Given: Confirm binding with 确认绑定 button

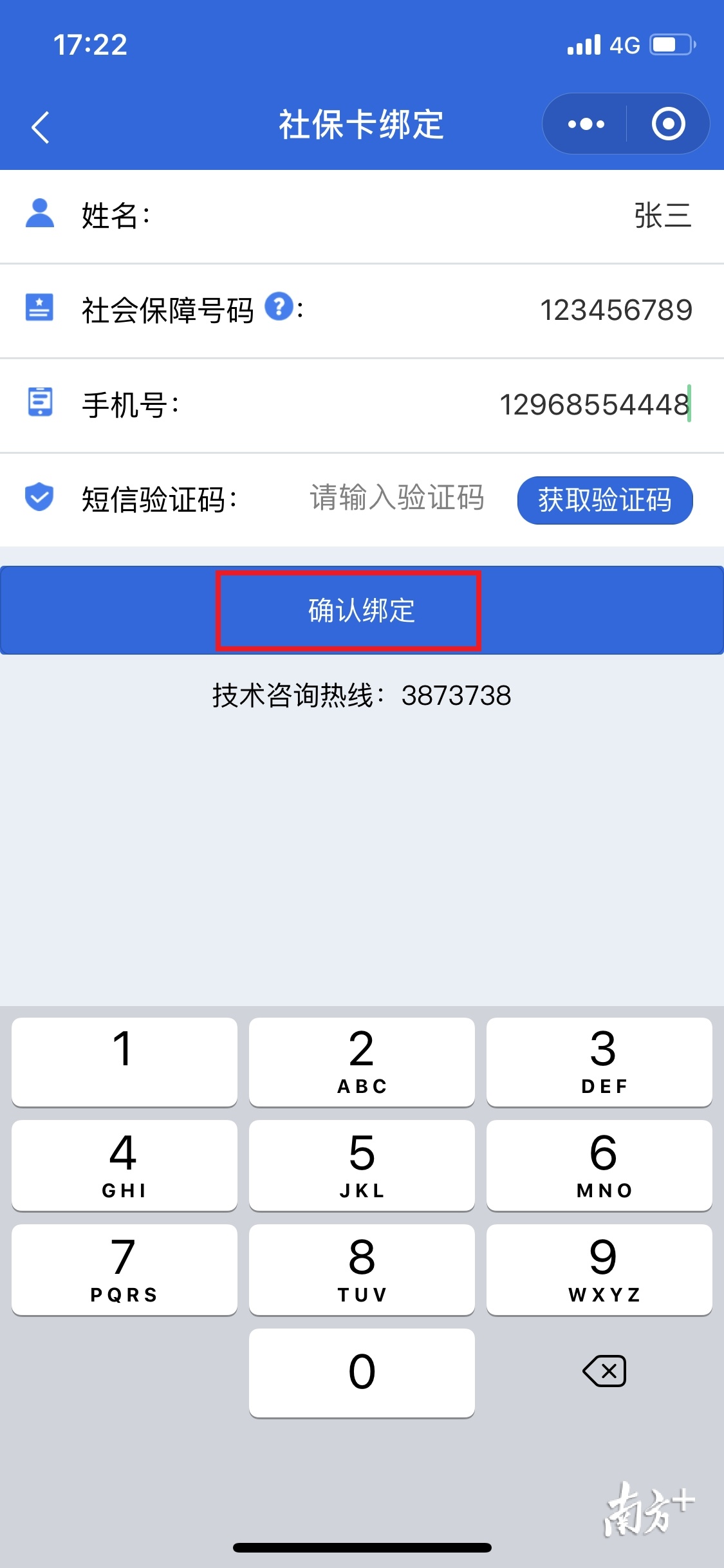Looking at the screenshot, I should (x=361, y=610).
